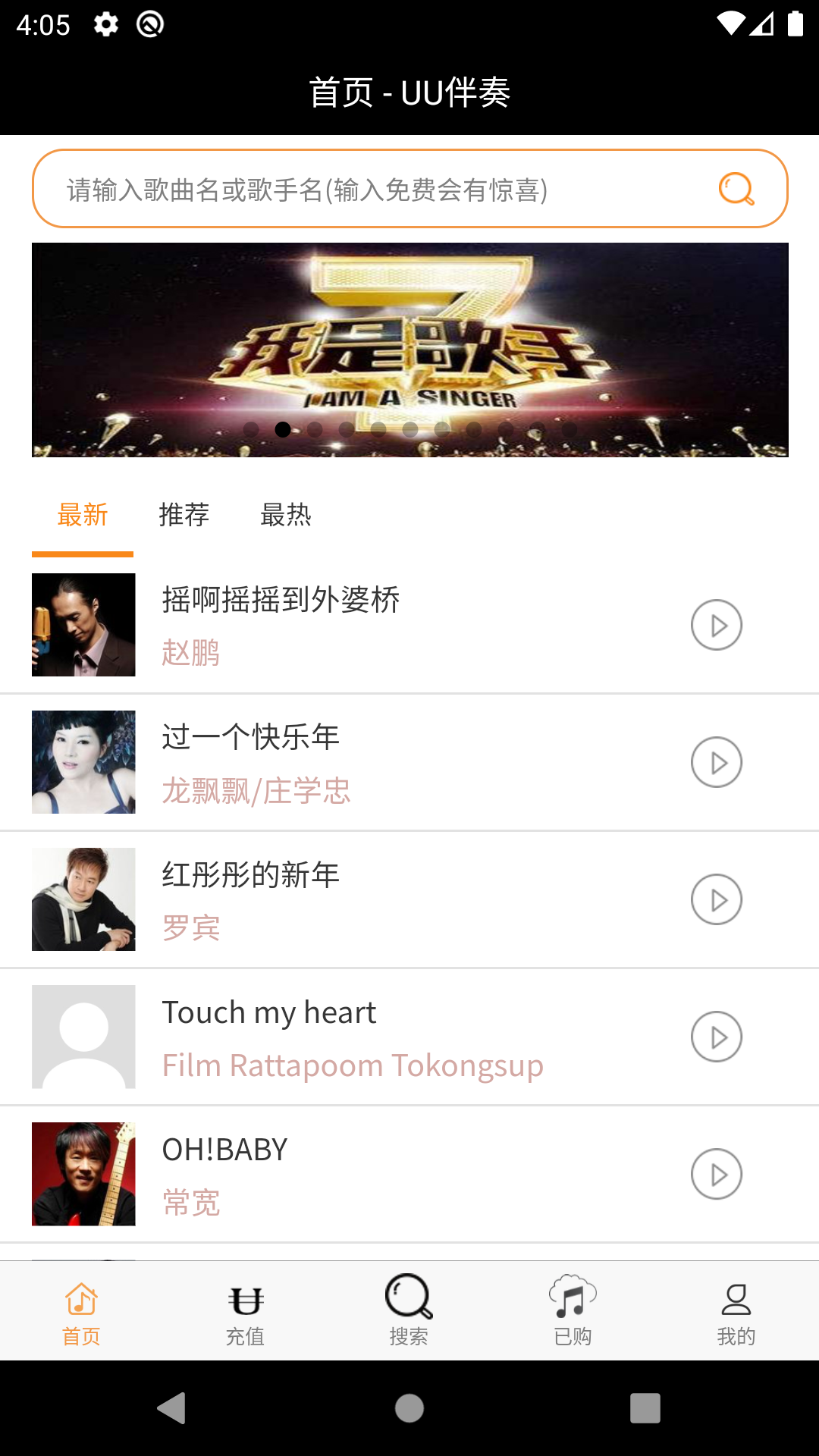Open the 已购 purchased tab
The height and width of the screenshot is (1456, 819).
(573, 1312)
